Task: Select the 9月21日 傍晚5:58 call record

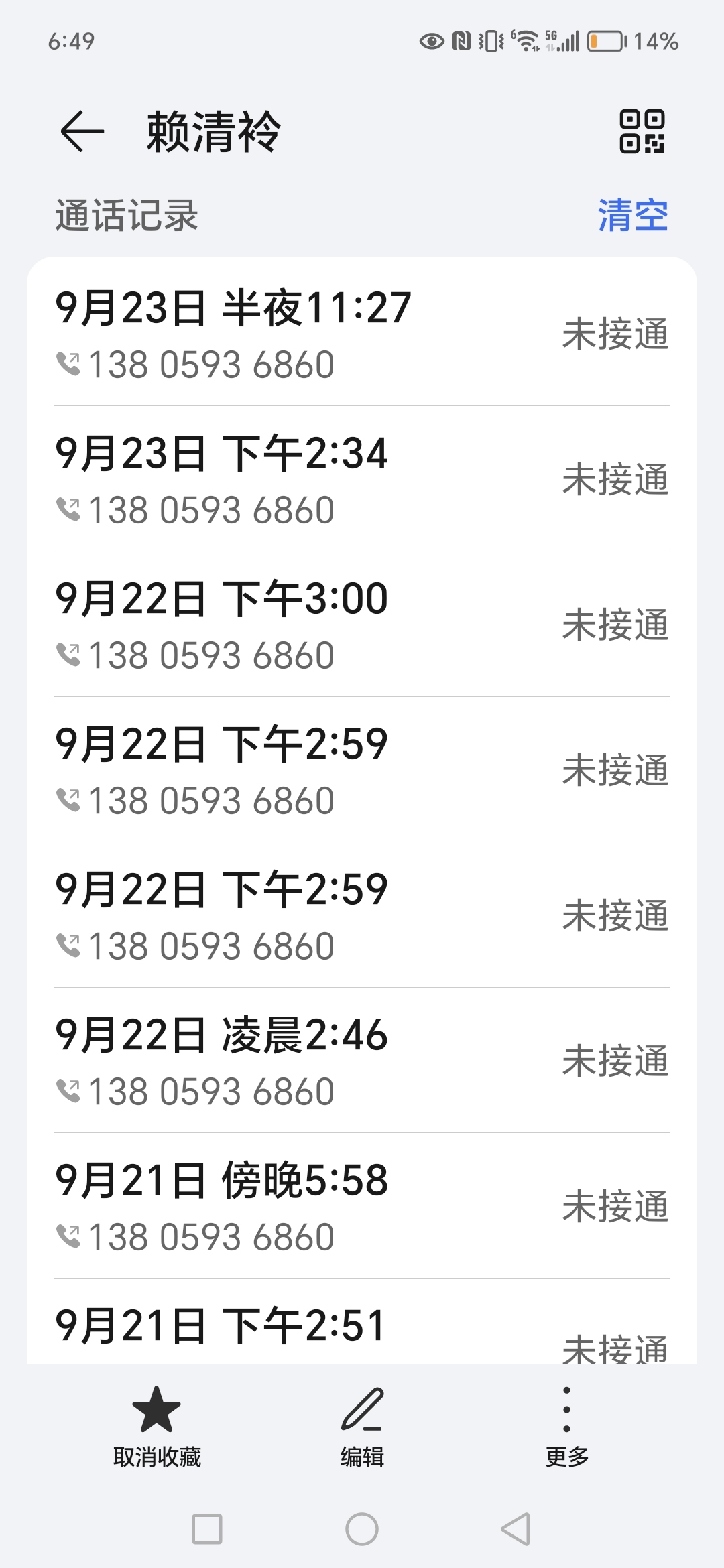Action: (362, 1206)
